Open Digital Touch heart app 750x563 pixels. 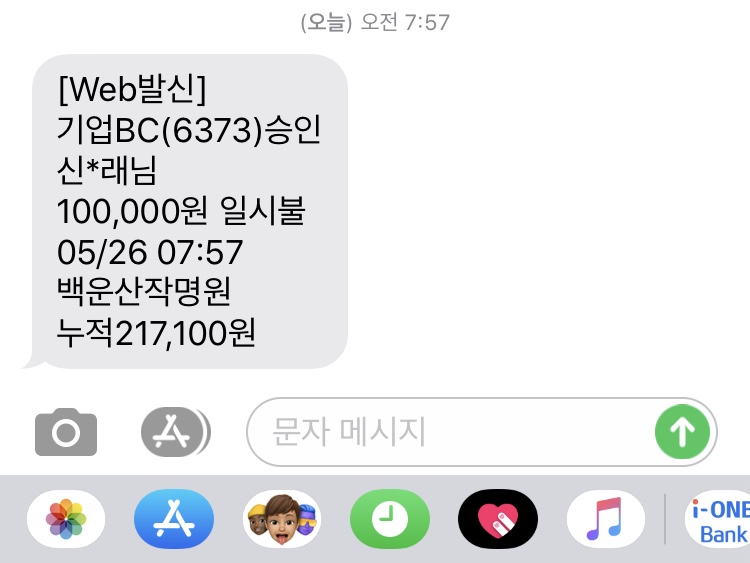point(497,520)
